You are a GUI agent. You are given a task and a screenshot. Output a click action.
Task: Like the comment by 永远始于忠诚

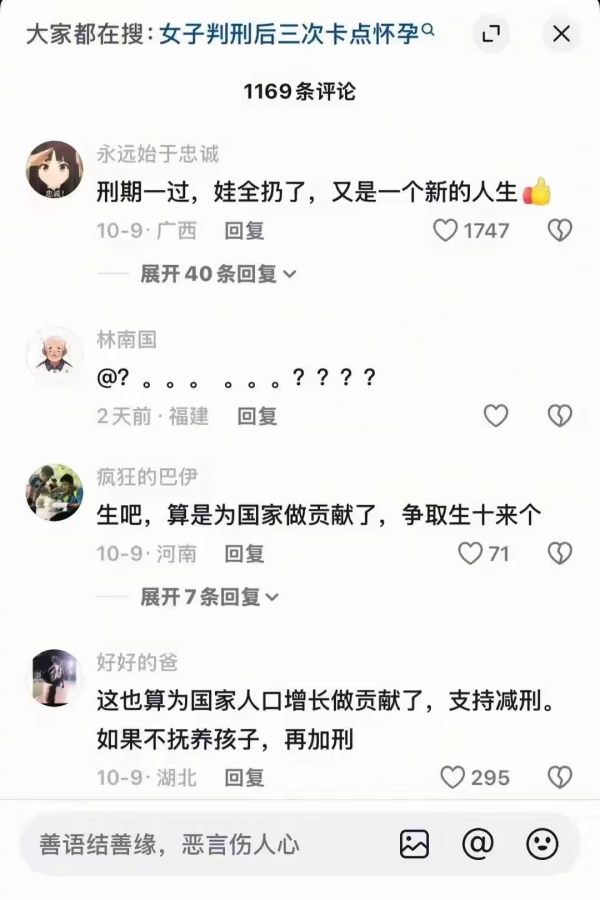pyautogui.click(x=445, y=231)
